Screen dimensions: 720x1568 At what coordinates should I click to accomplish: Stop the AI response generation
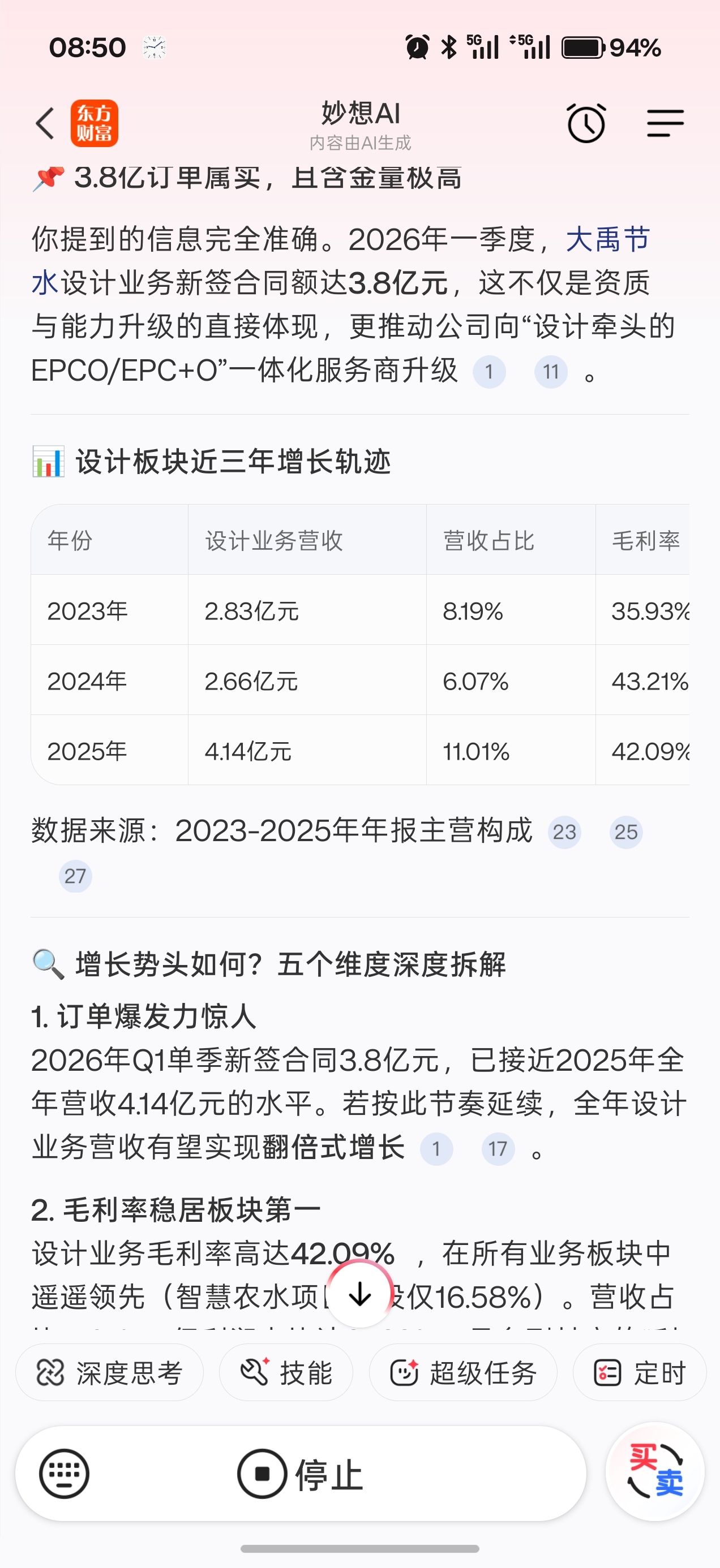click(x=301, y=1474)
